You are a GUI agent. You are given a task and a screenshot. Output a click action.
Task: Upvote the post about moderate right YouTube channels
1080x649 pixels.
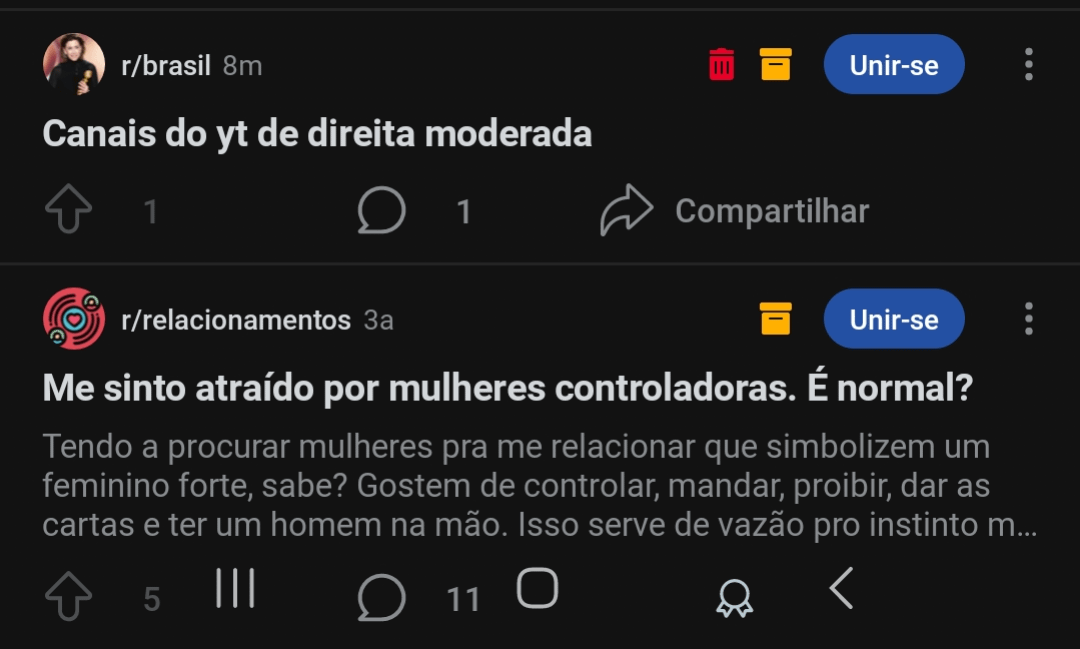click(69, 211)
